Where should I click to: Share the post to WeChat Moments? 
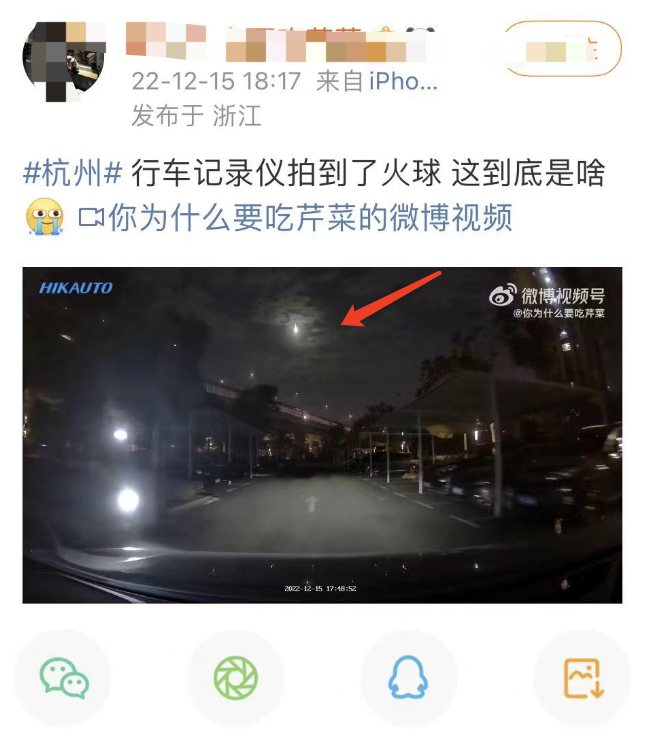236,680
